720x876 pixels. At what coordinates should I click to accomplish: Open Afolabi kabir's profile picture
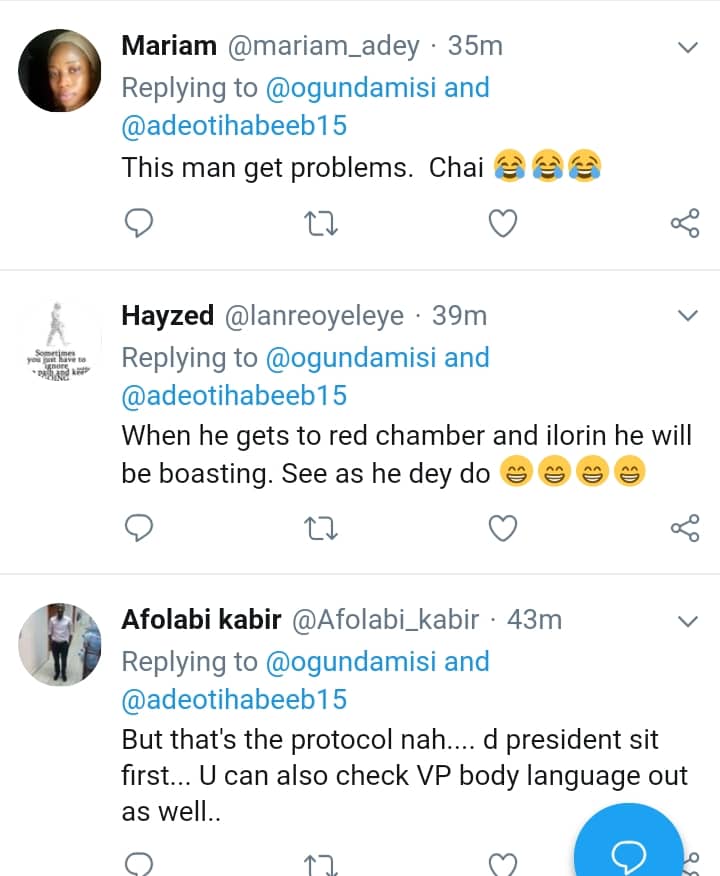click(60, 644)
